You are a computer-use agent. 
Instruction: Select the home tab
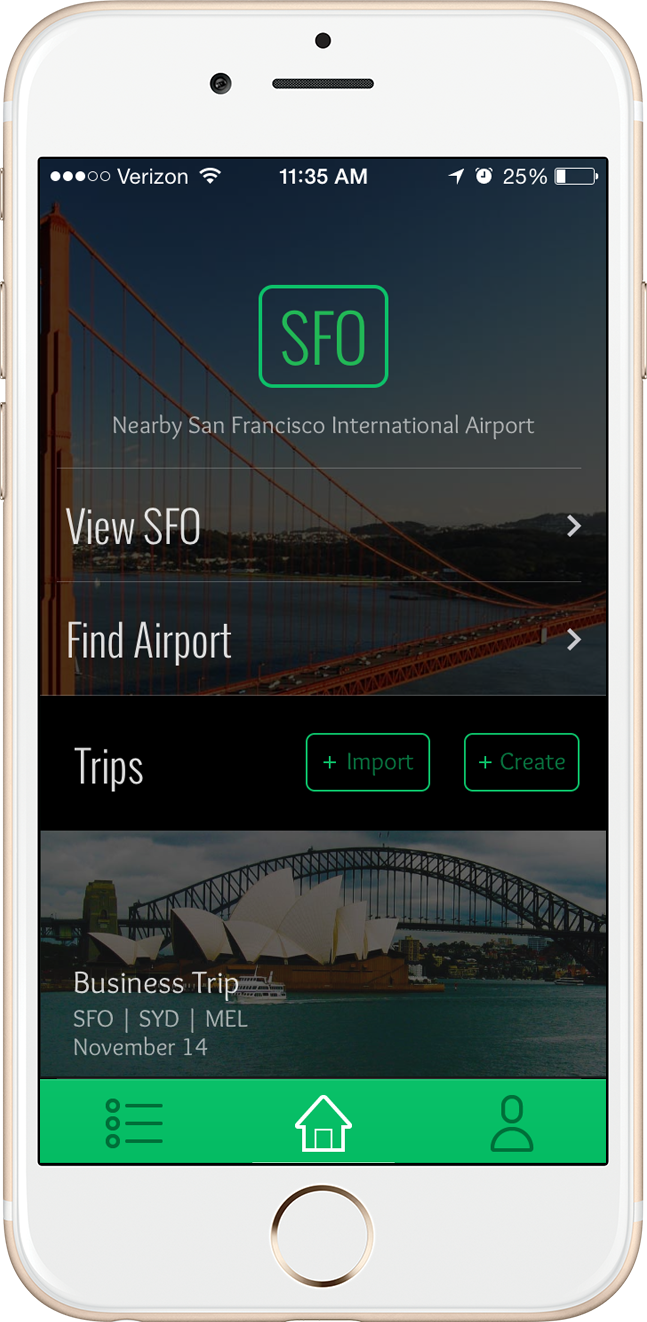(323, 1122)
